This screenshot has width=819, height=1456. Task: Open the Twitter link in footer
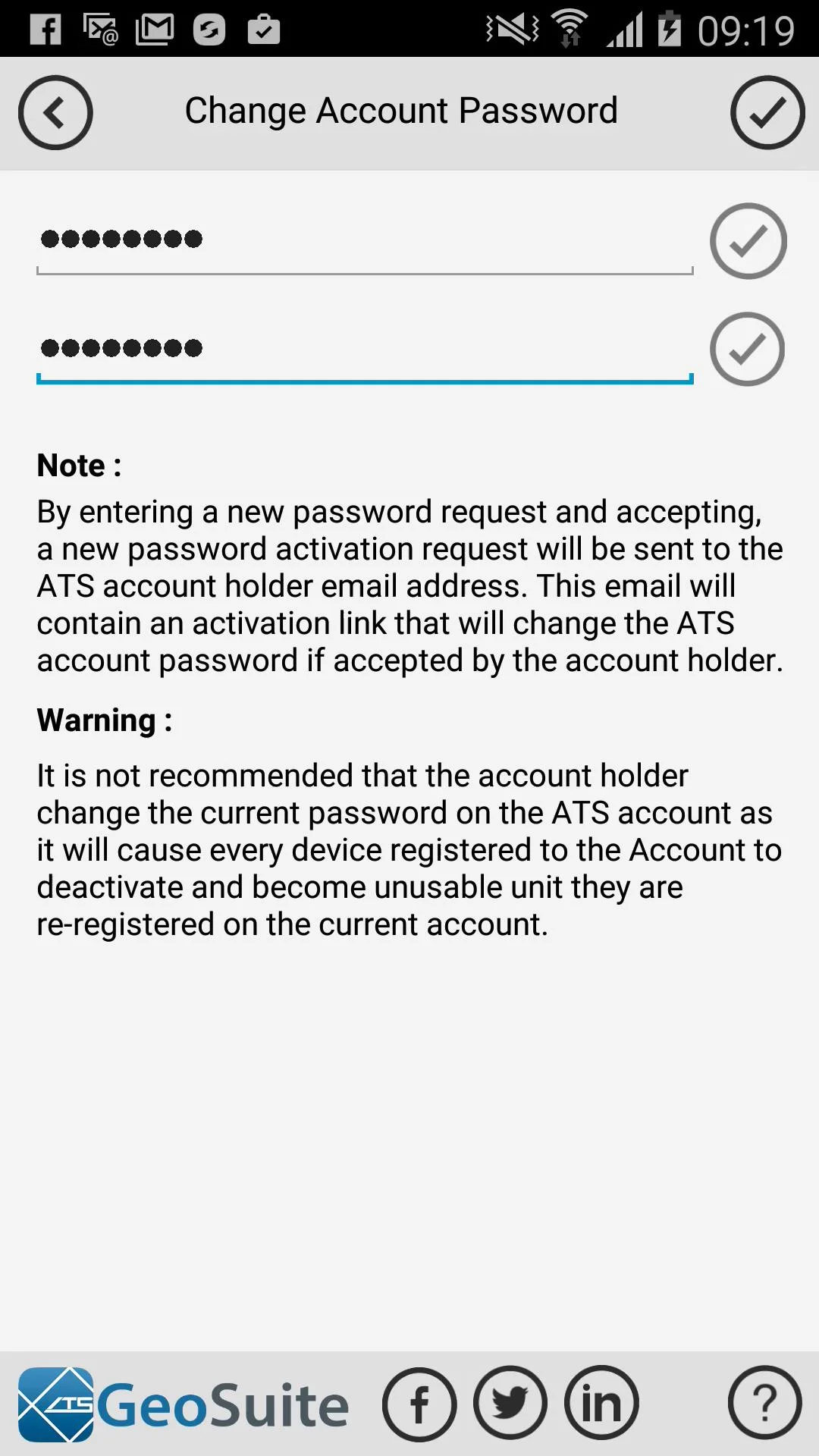[510, 1403]
